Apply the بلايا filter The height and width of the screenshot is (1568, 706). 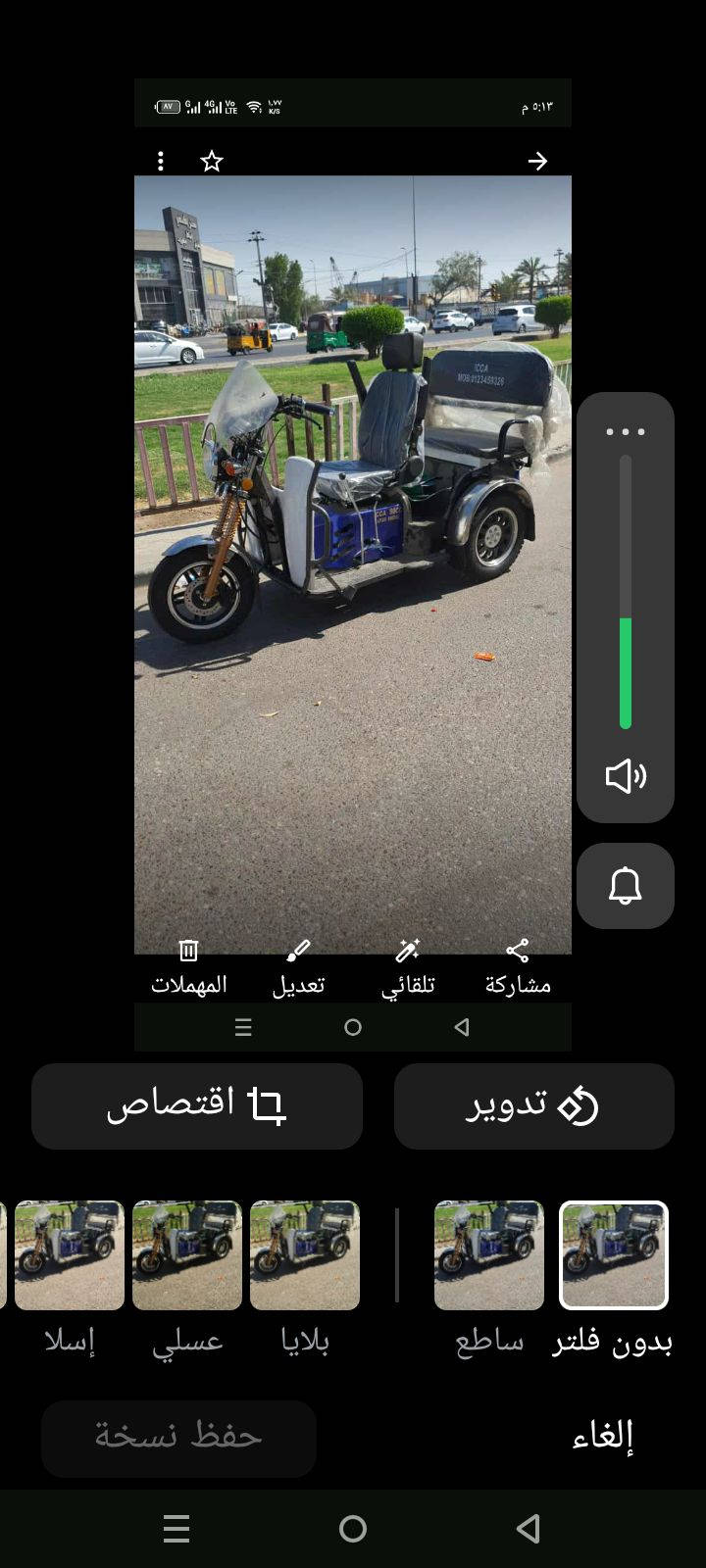coord(305,1255)
